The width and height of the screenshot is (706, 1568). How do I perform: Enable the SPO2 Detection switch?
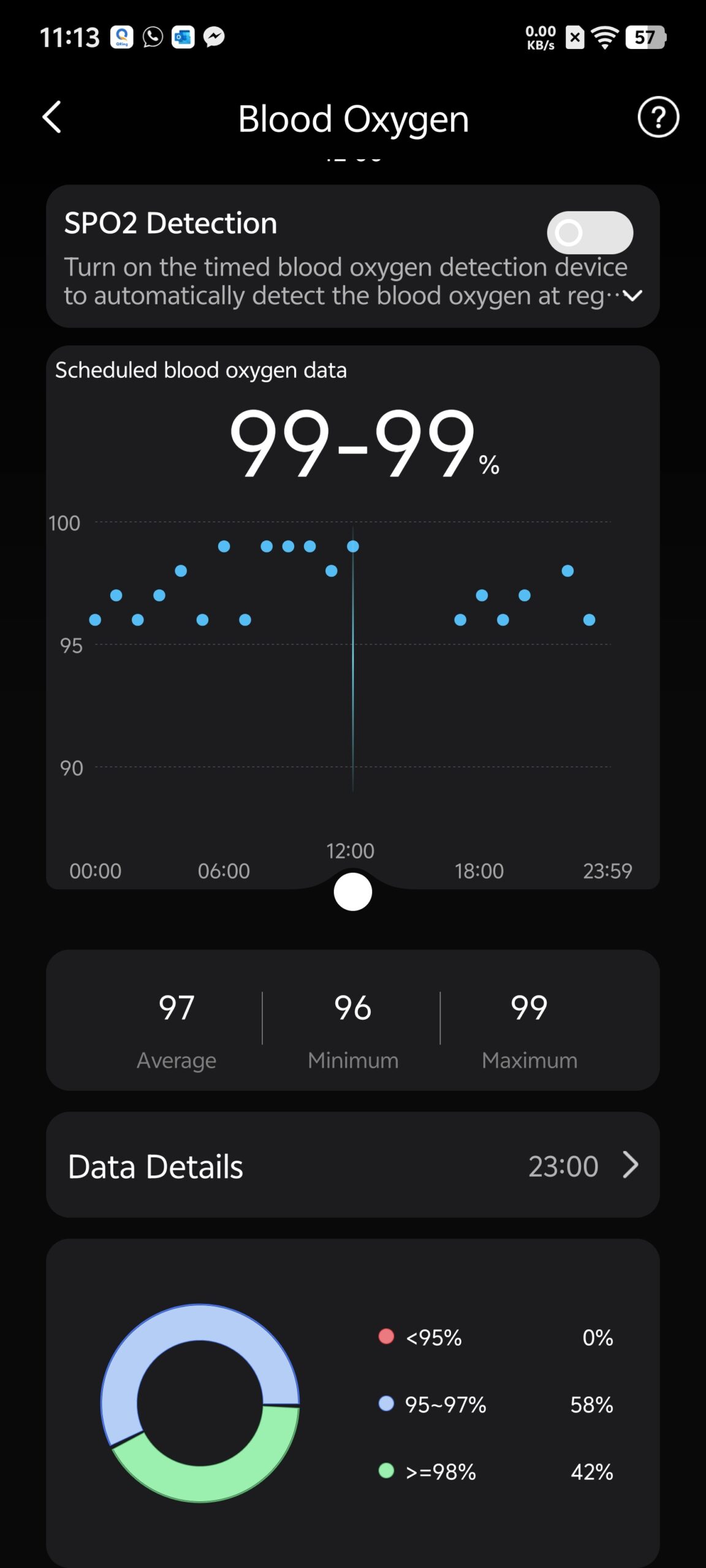pos(590,233)
